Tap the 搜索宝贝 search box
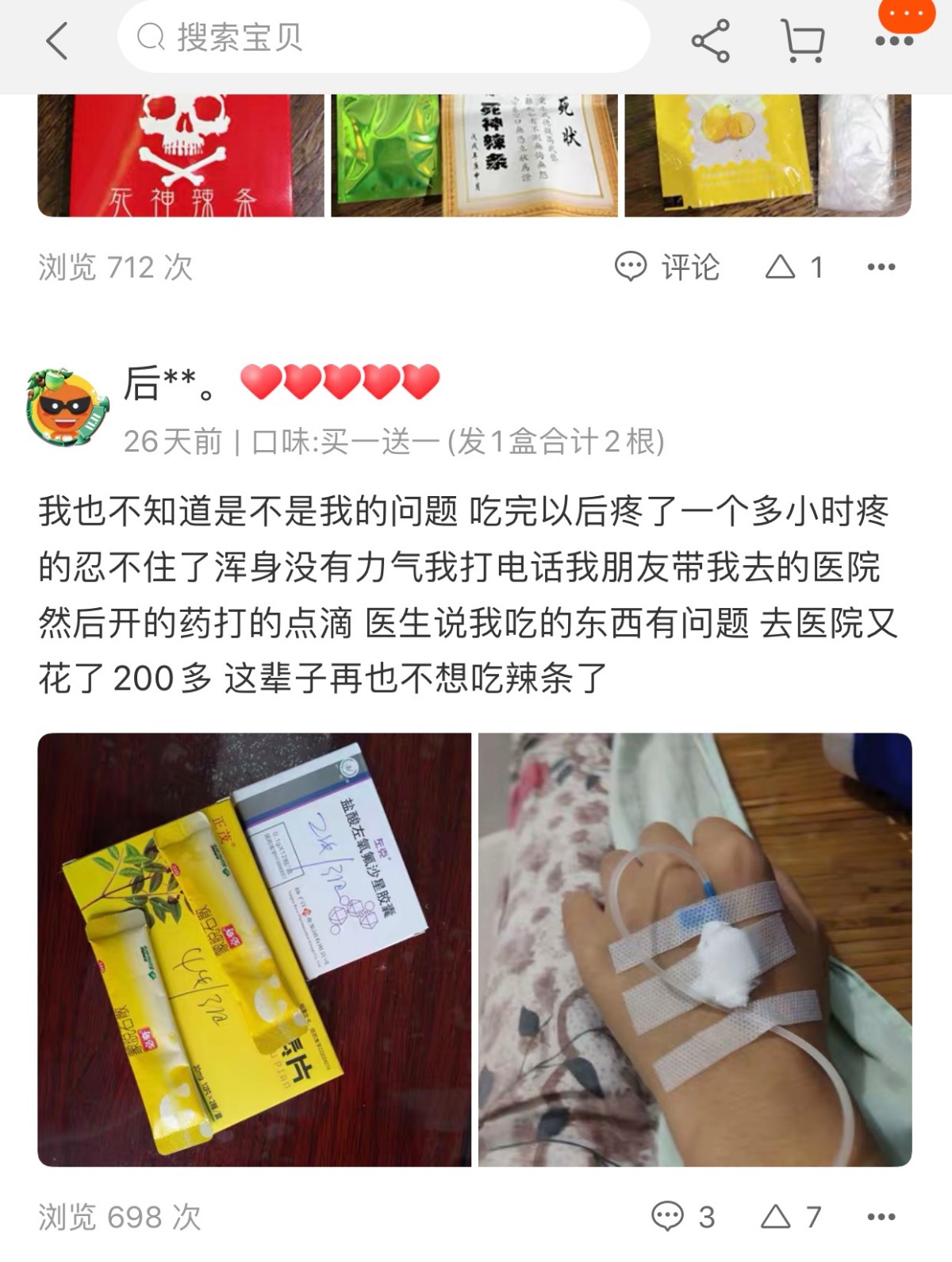Image resolution: width=952 pixels, height=1262 pixels. click(x=383, y=37)
